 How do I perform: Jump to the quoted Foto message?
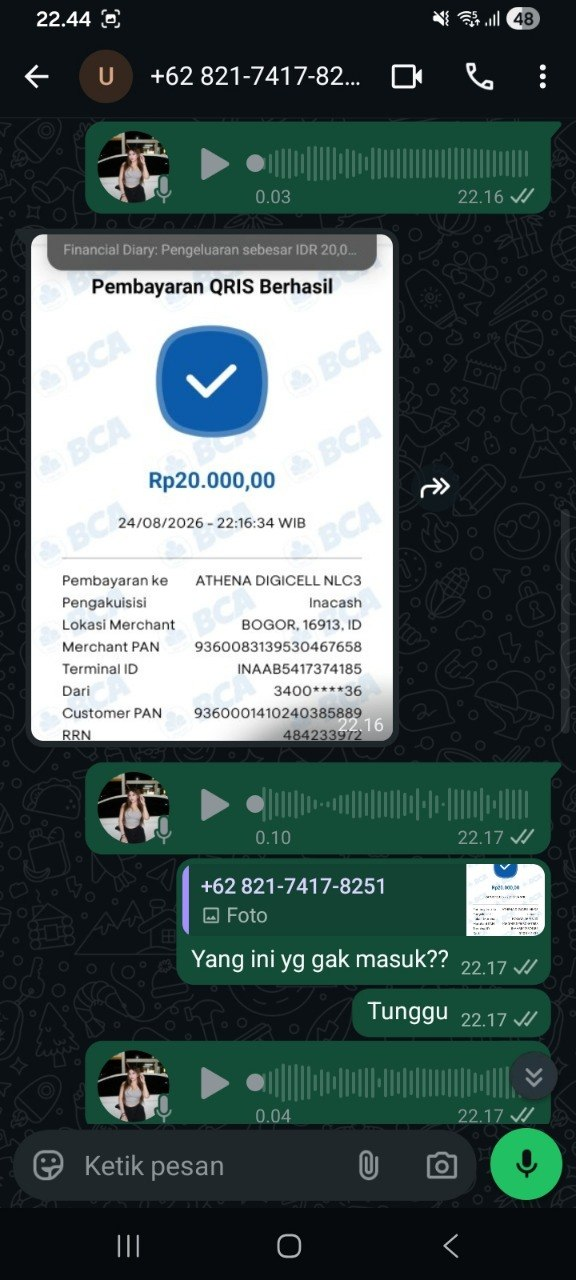coord(364,900)
